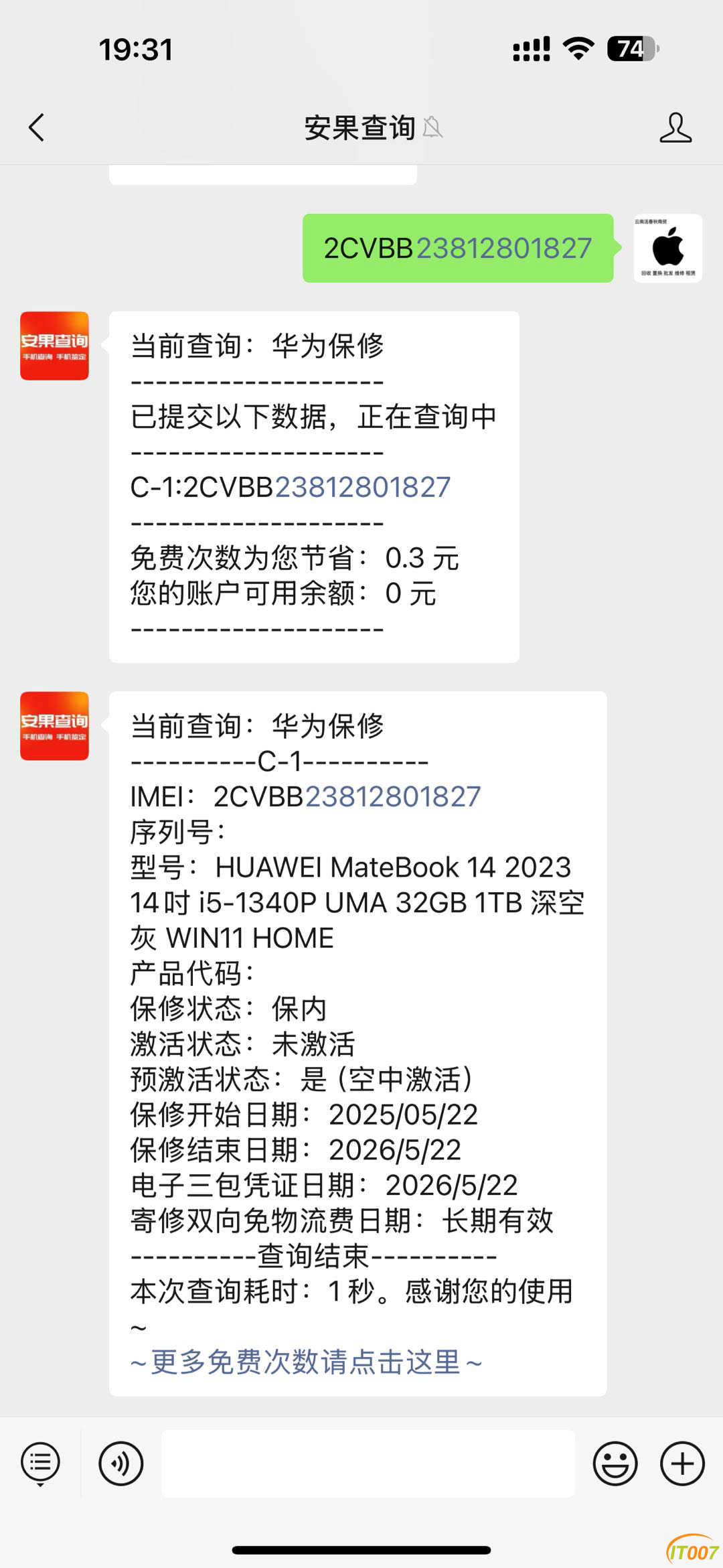The image size is (723, 1568).
Task: Go back from the 安果查询 chat
Action: tap(37, 127)
